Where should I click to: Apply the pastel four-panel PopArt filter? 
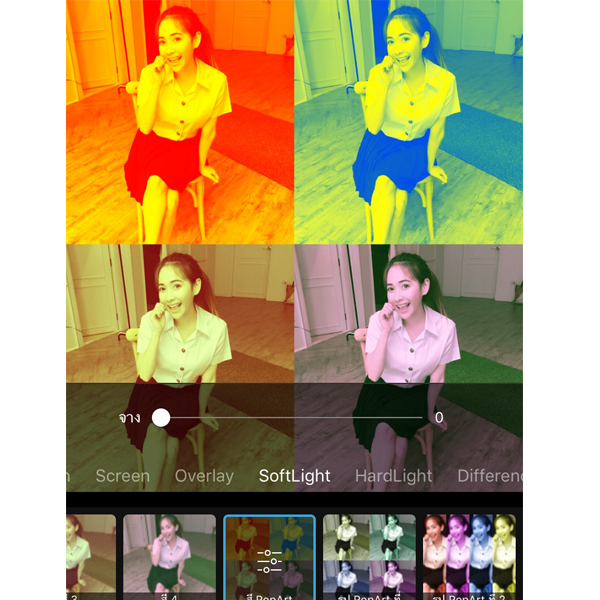point(369,557)
